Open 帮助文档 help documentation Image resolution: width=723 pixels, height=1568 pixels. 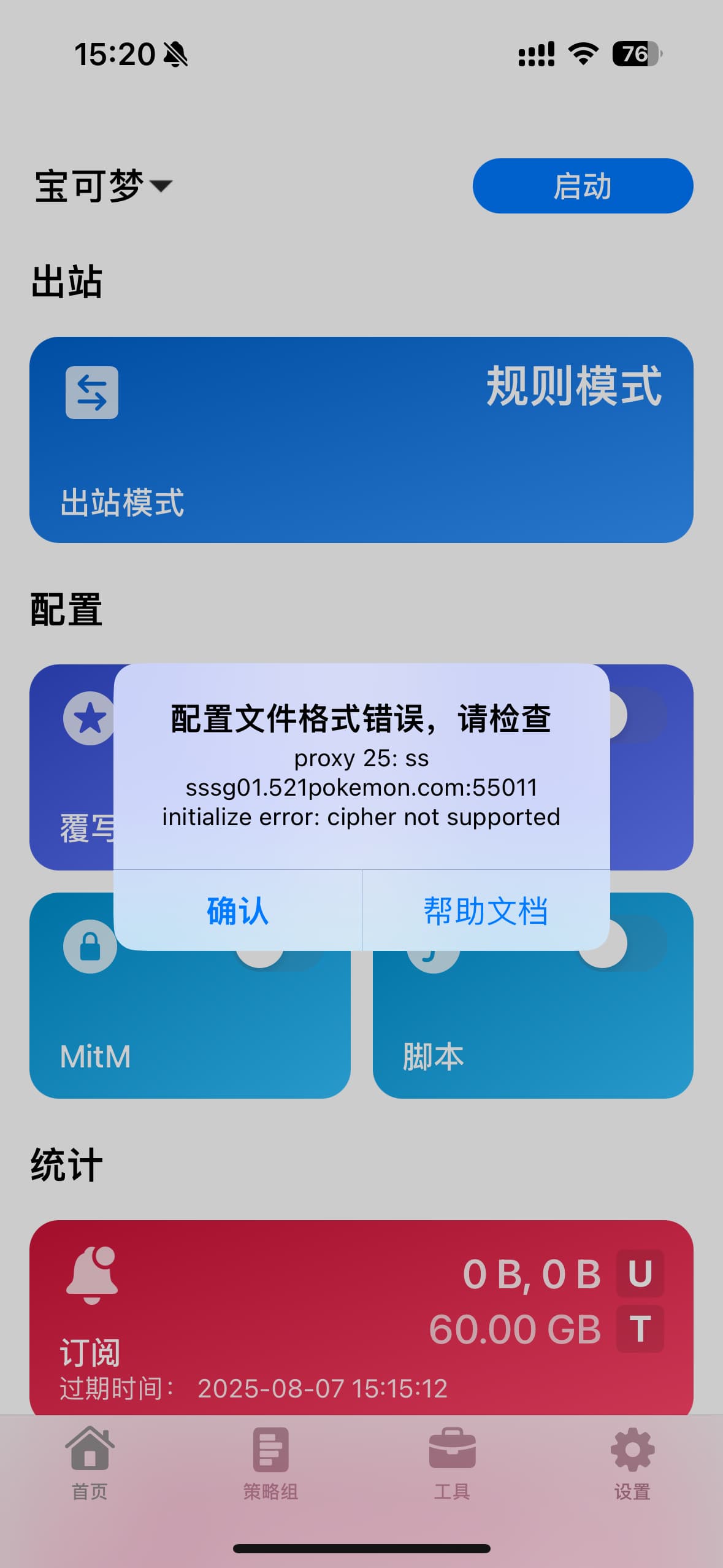[486, 910]
